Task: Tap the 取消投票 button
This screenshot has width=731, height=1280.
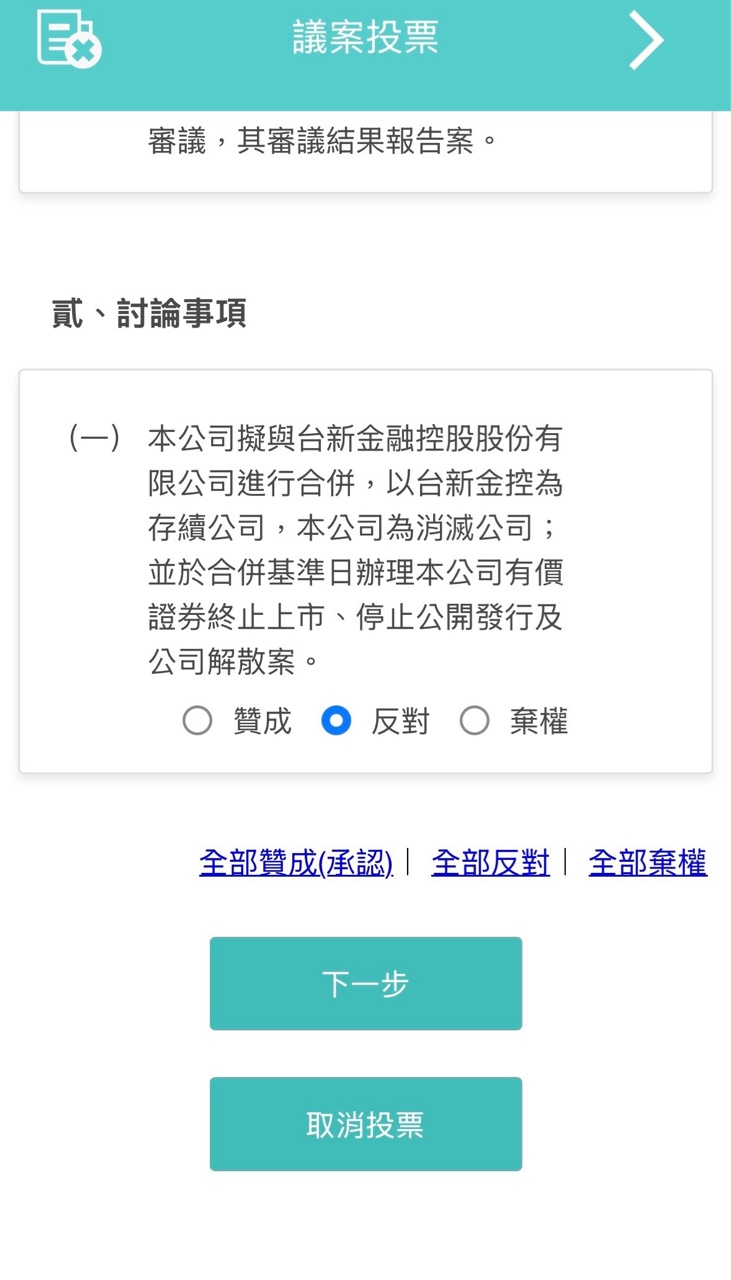Action: pyautogui.click(x=365, y=1124)
